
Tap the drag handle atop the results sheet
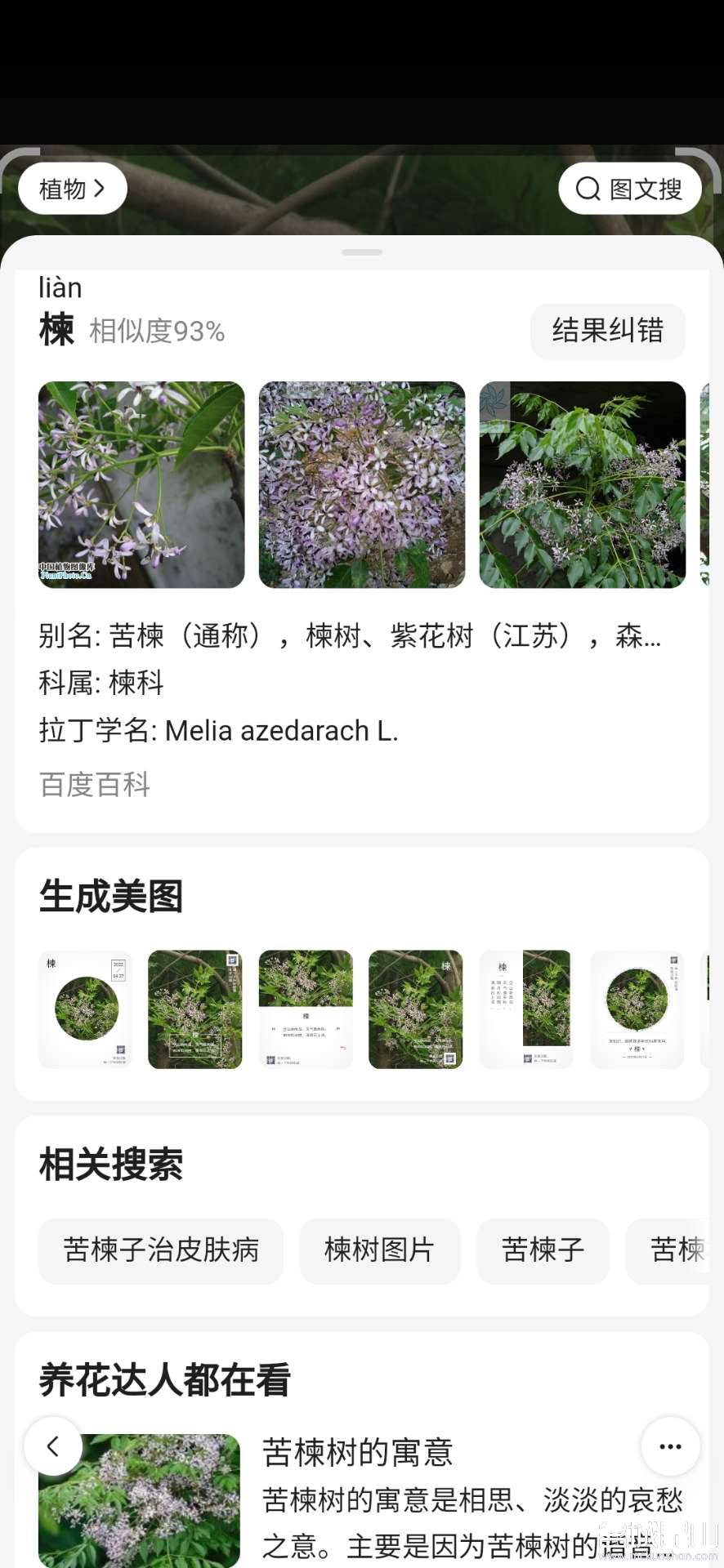362,252
